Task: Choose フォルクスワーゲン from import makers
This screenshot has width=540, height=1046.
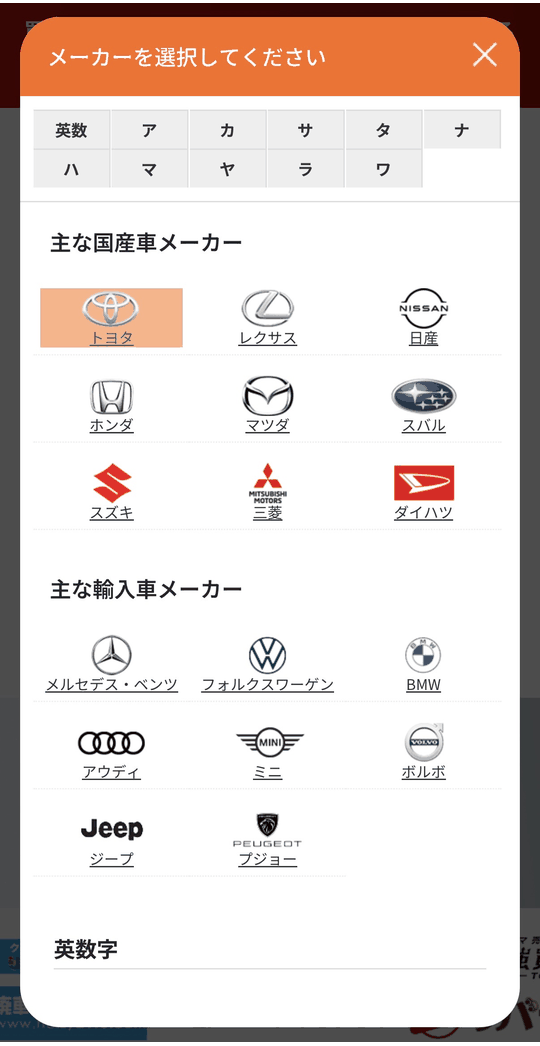Action: click(x=268, y=664)
